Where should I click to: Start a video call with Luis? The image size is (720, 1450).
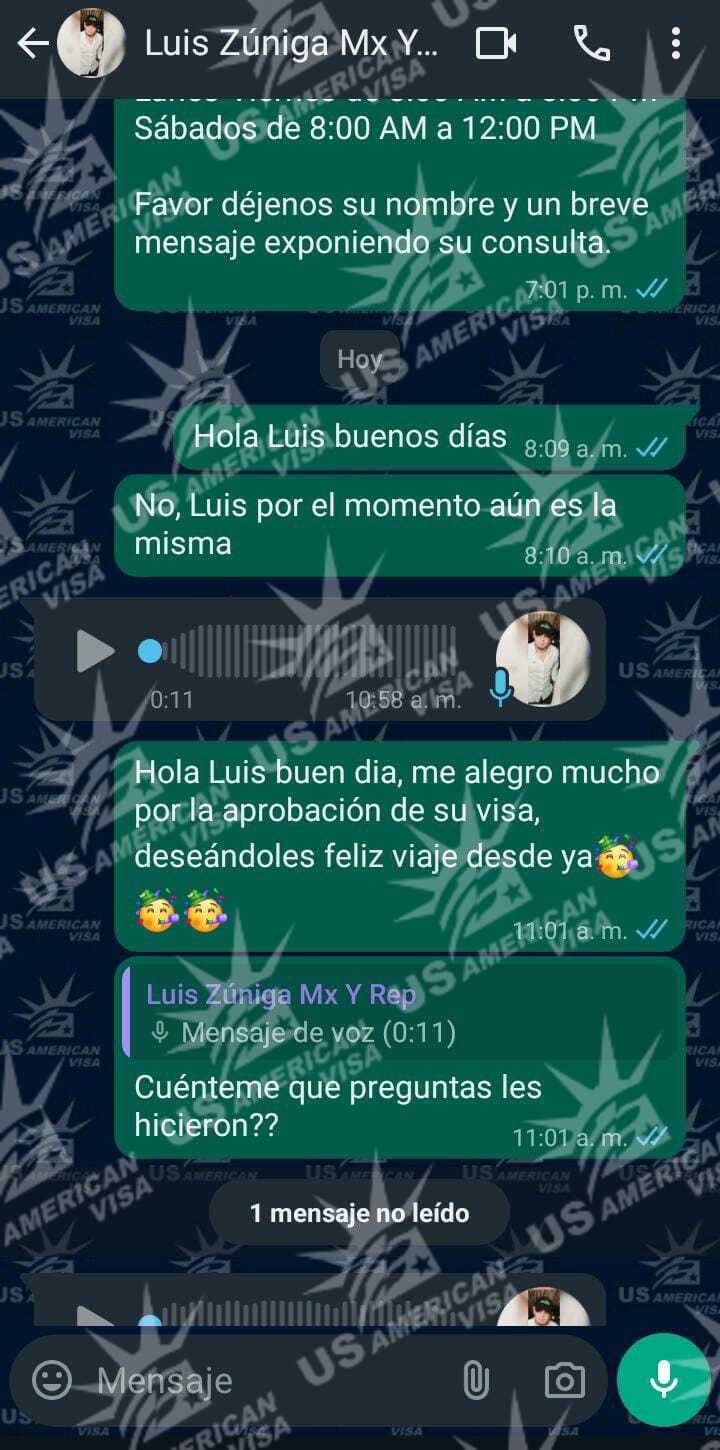tap(496, 44)
